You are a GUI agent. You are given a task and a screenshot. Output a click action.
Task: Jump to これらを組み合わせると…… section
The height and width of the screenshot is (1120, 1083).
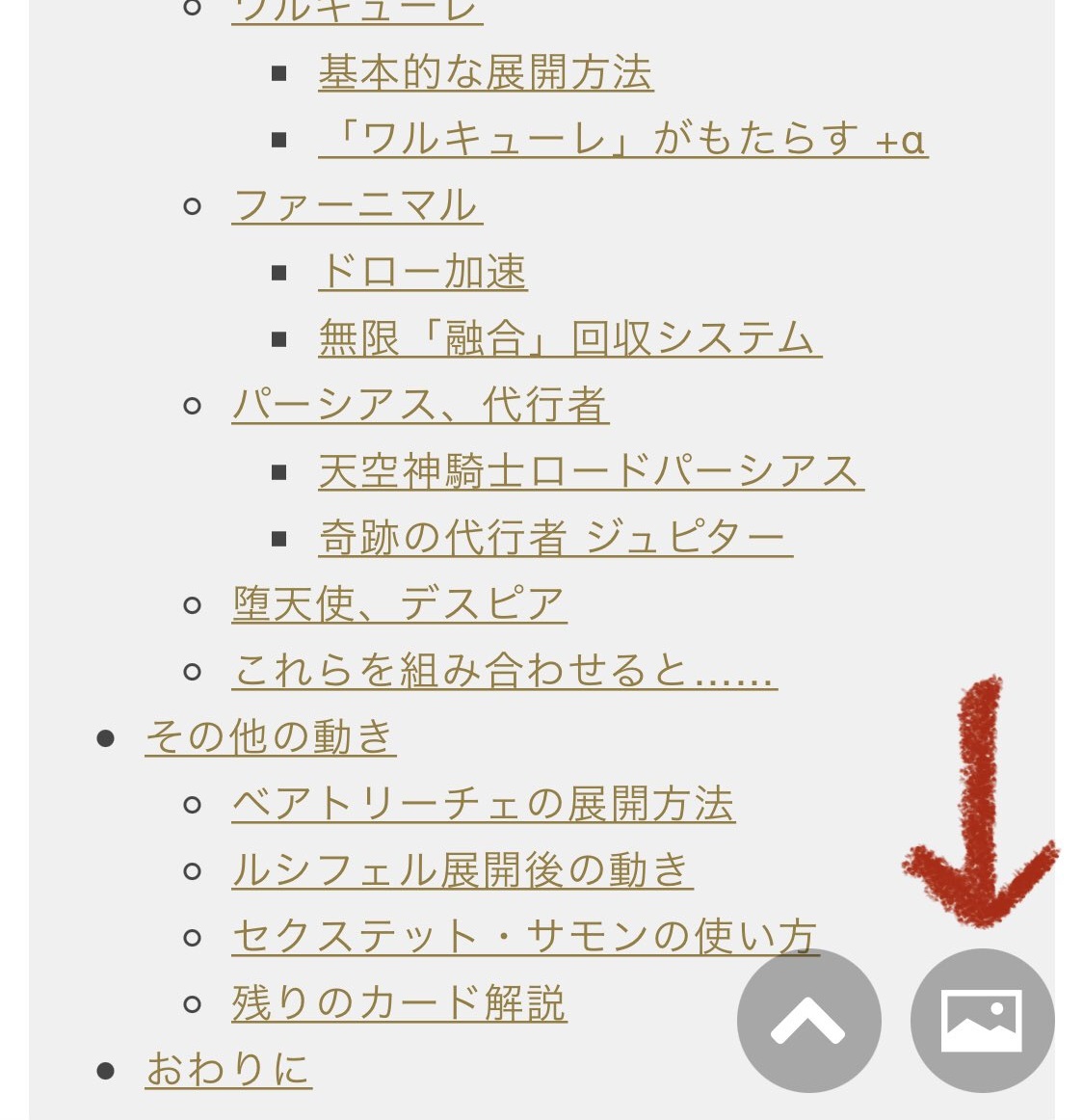point(503,672)
